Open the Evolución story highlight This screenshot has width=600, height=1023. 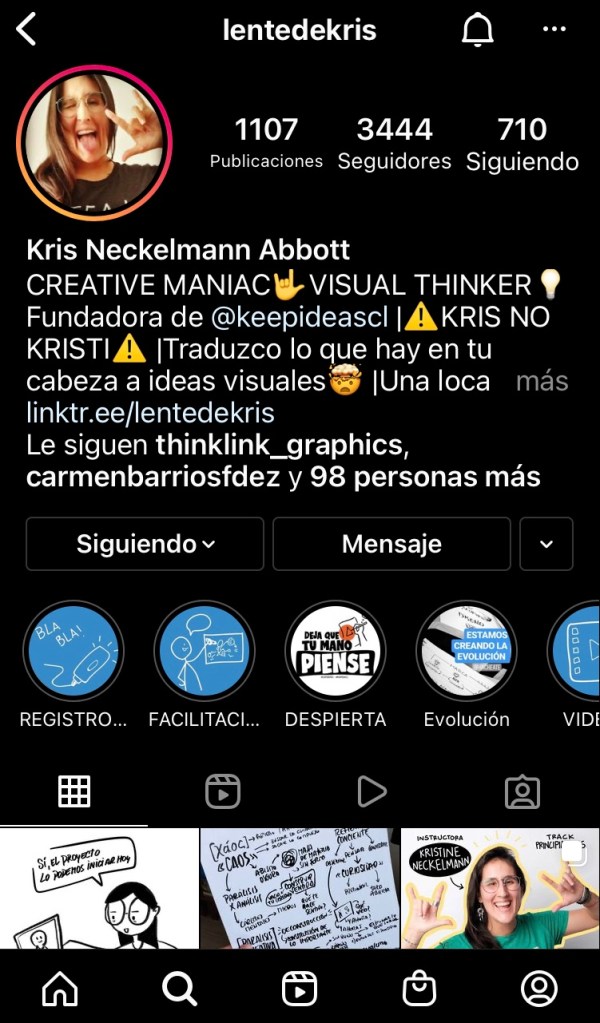pyautogui.click(x=466, y=650)
